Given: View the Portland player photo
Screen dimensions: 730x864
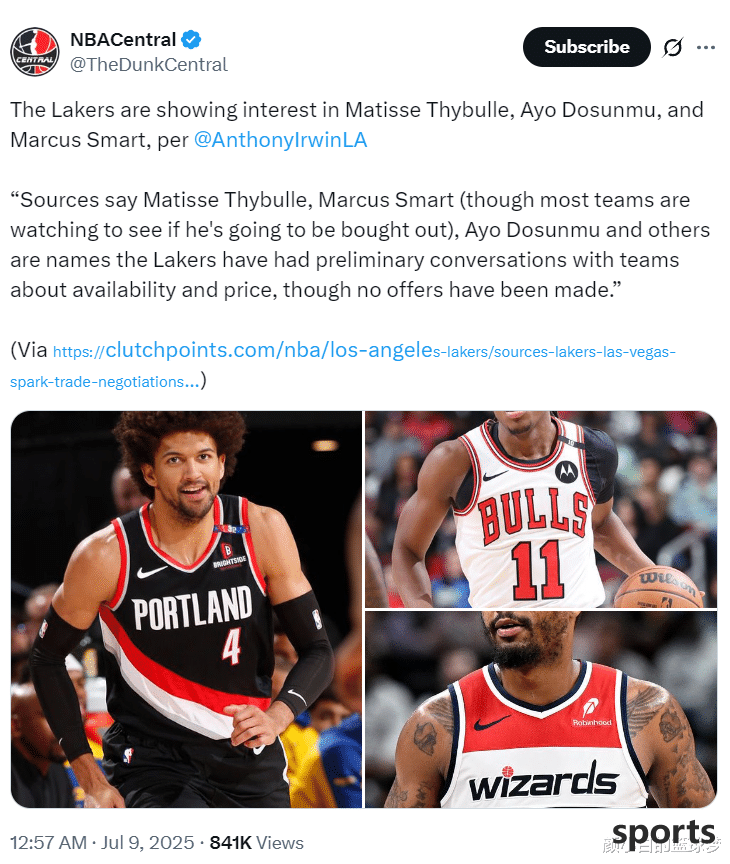Looking at the screenshot, I should [x=186, y=609].
